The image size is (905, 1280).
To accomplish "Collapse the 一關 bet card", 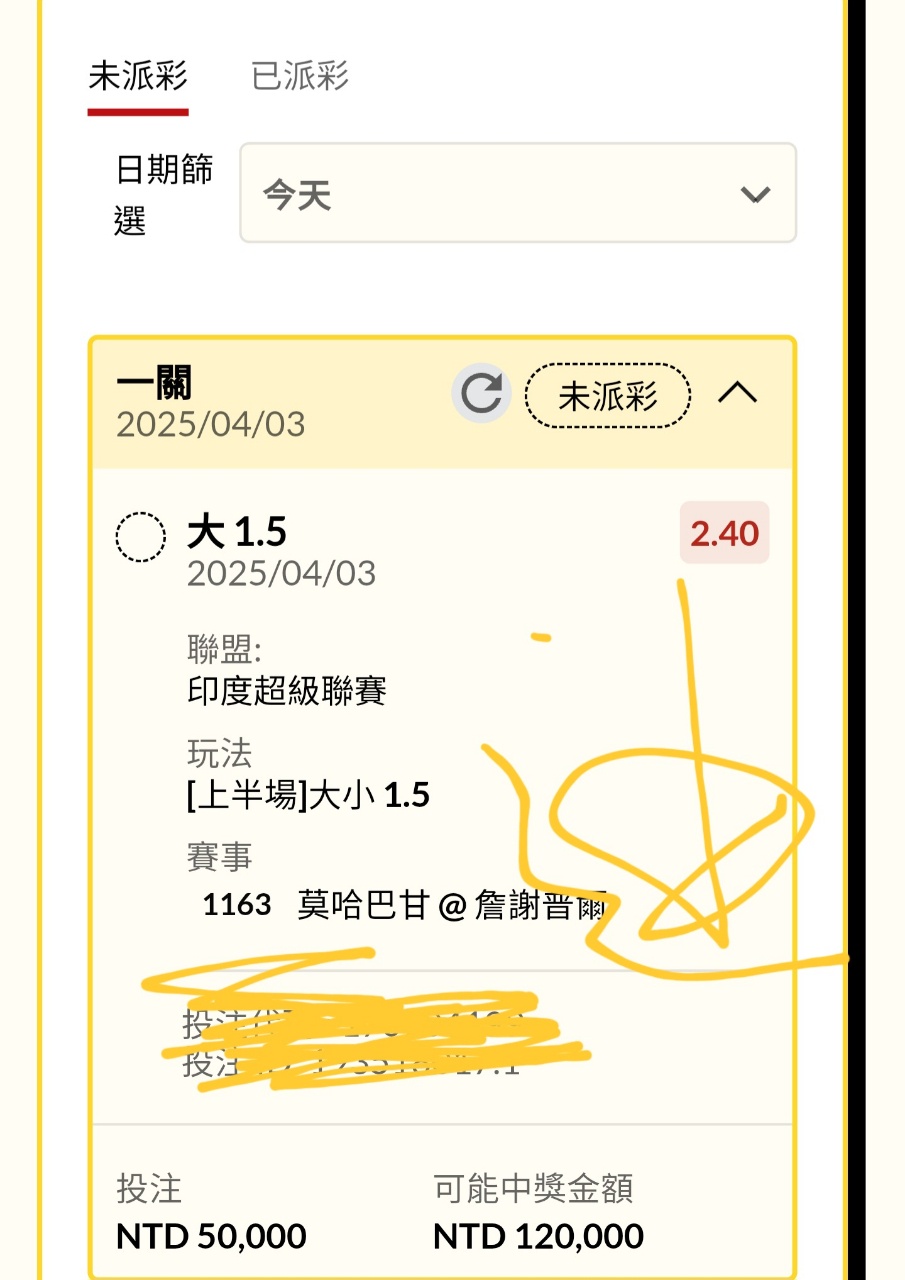I will (738, 394).
